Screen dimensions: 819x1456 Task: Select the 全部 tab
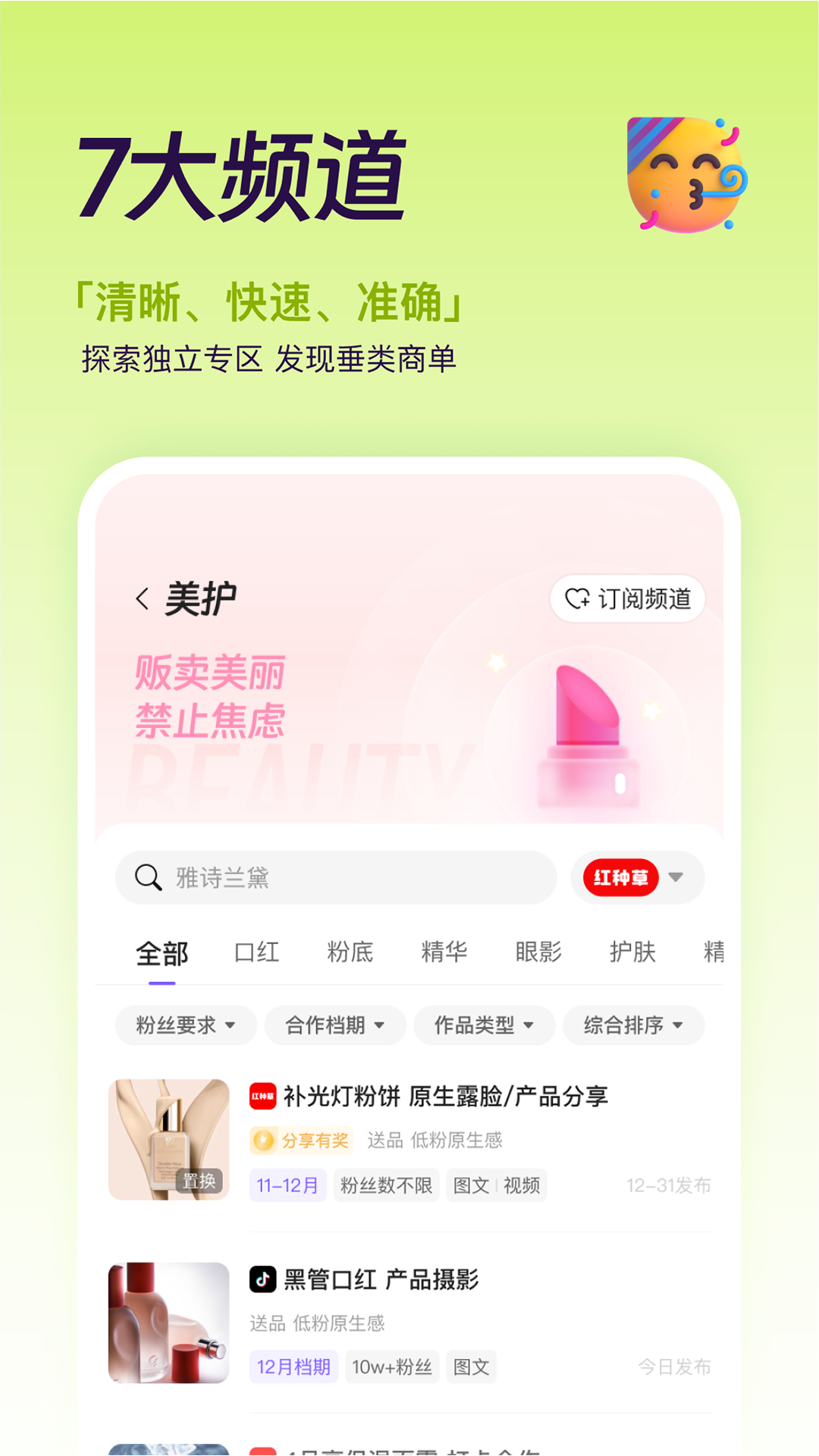(x=161, y=952)
